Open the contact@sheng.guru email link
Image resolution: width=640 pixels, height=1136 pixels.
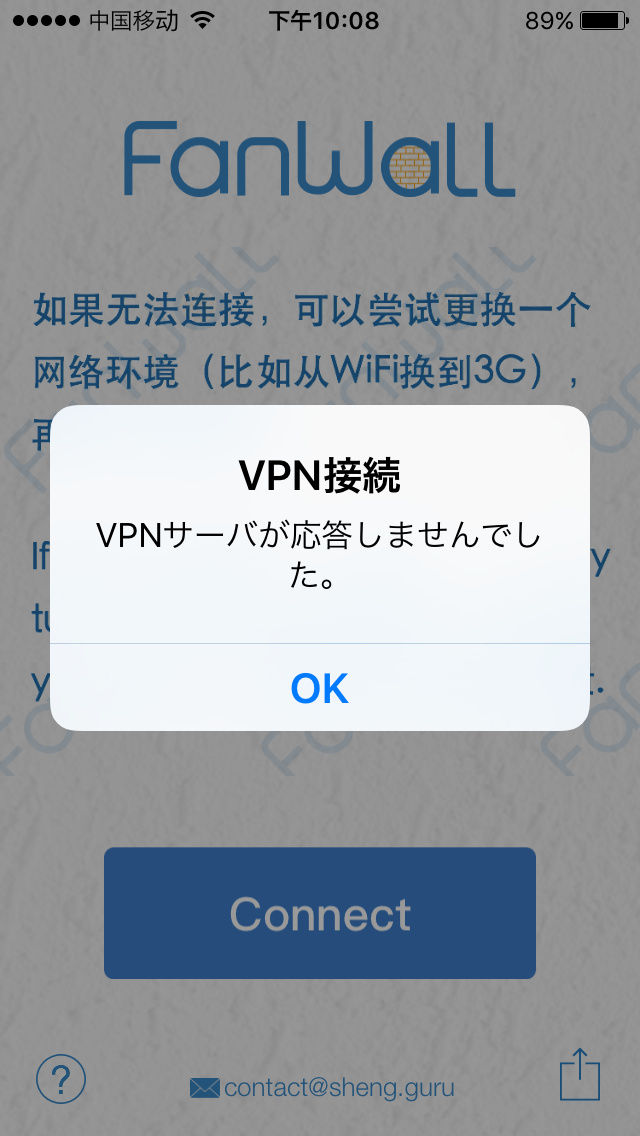point(323,1087)
